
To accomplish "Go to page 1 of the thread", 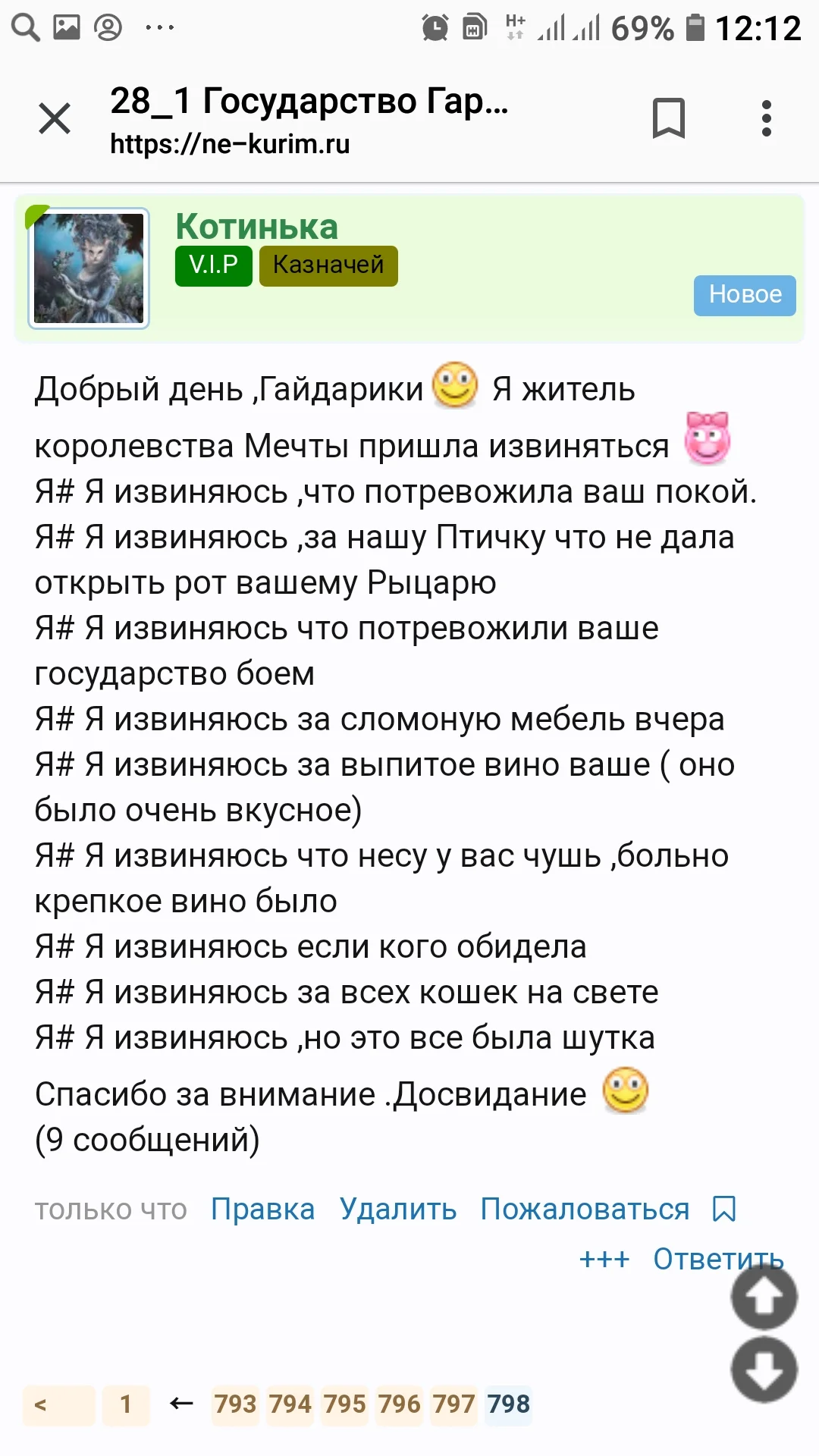I will [x=126, y=1404].
